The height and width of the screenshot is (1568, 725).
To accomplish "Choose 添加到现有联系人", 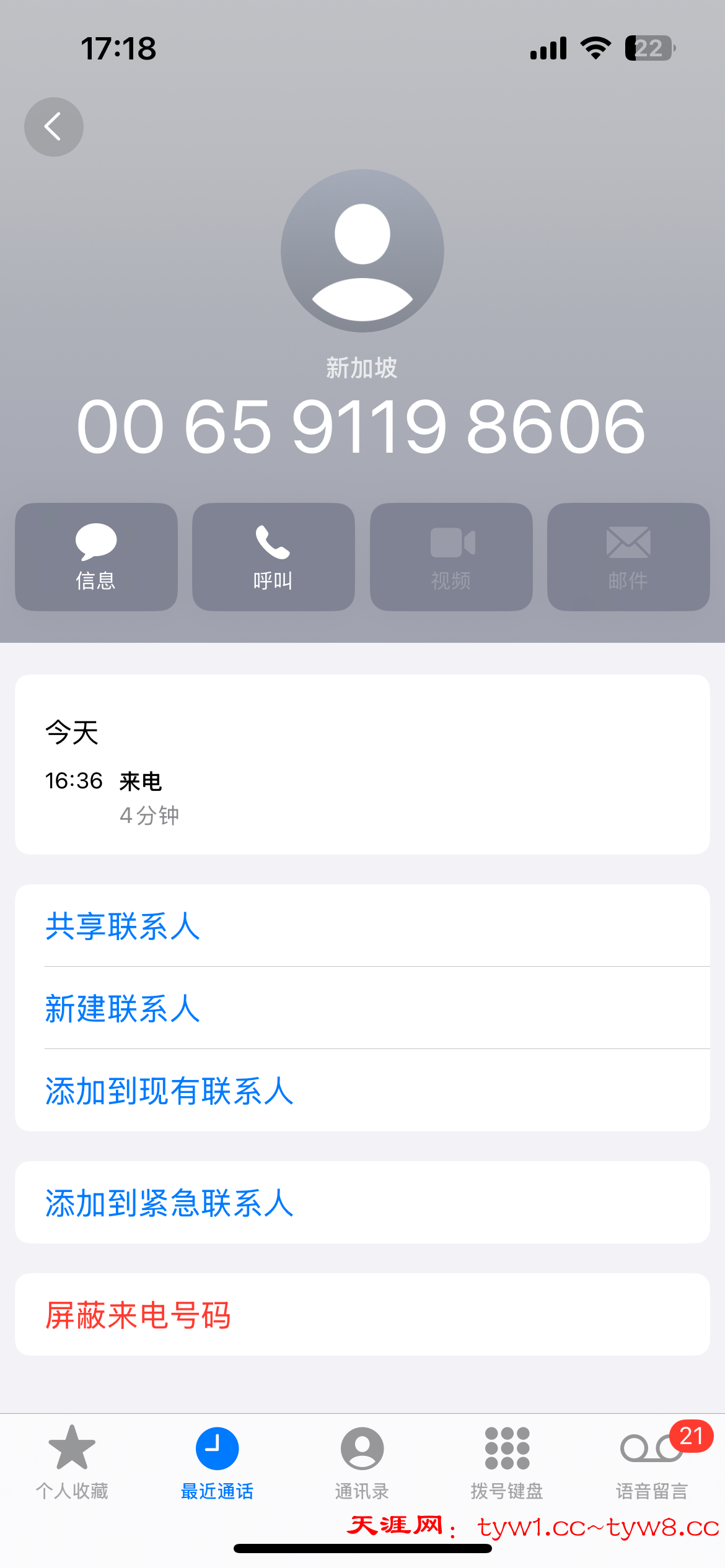I will (169, 1091).
